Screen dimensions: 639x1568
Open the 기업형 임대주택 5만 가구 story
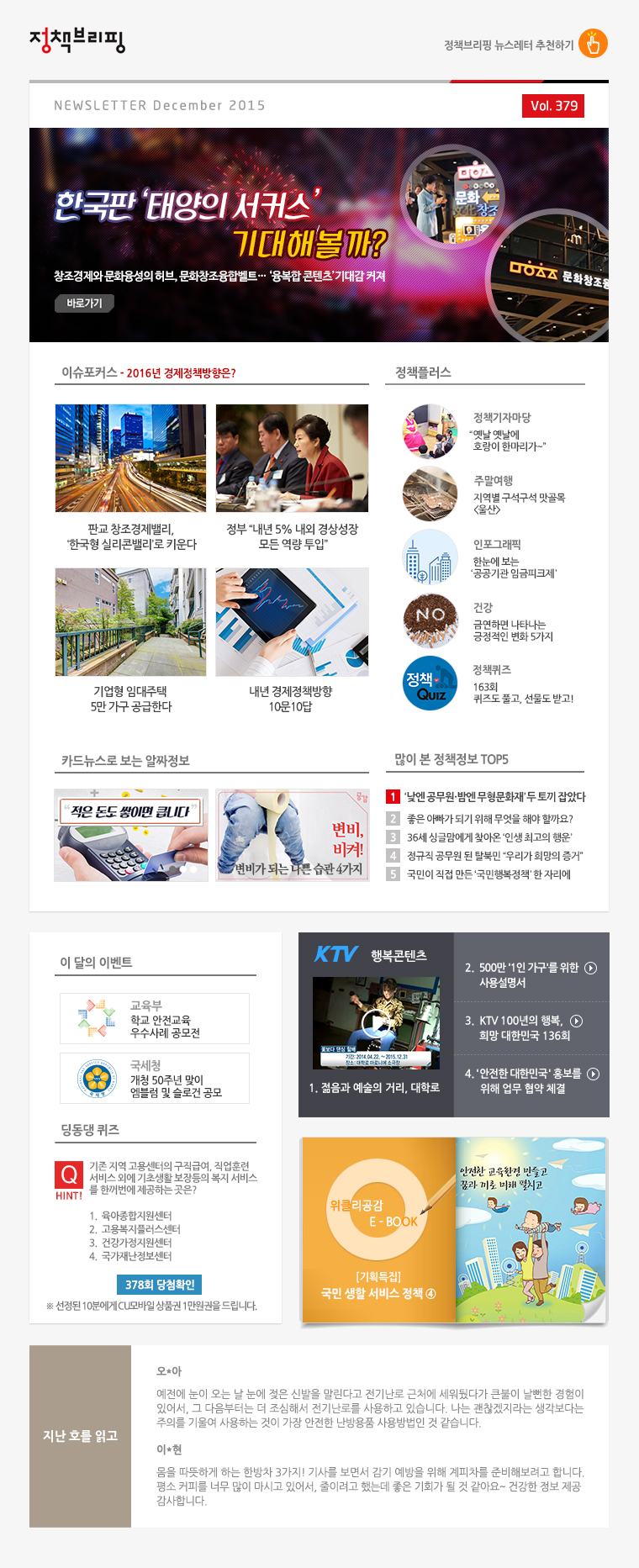(130, 622)
